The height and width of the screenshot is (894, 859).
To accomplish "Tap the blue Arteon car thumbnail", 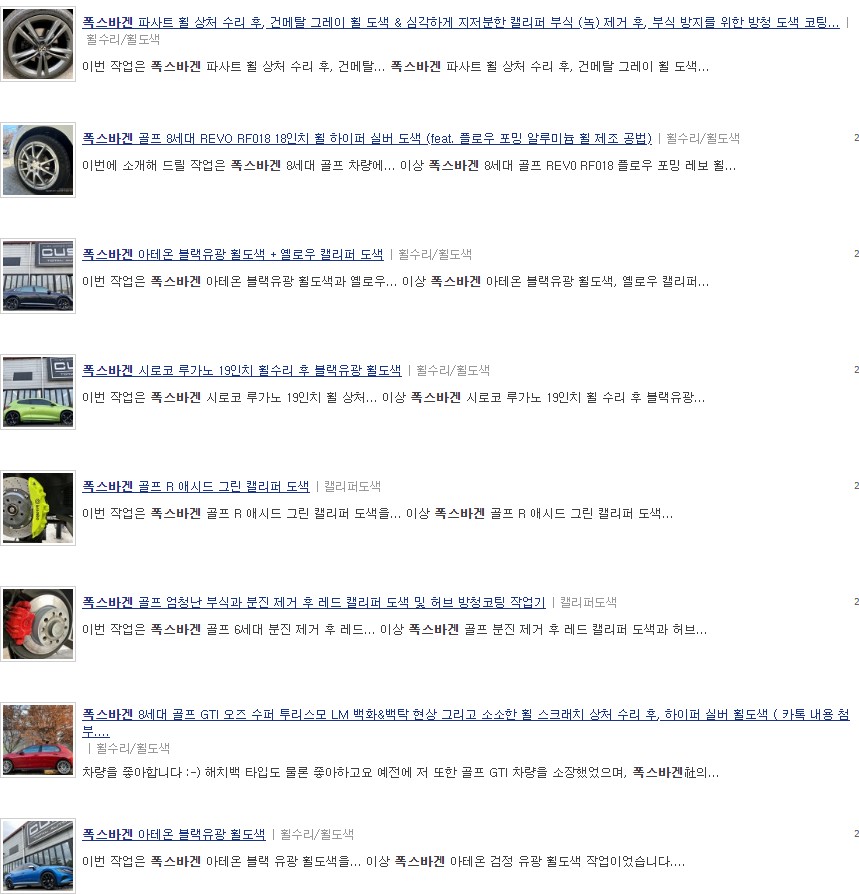I will (38, 856).
